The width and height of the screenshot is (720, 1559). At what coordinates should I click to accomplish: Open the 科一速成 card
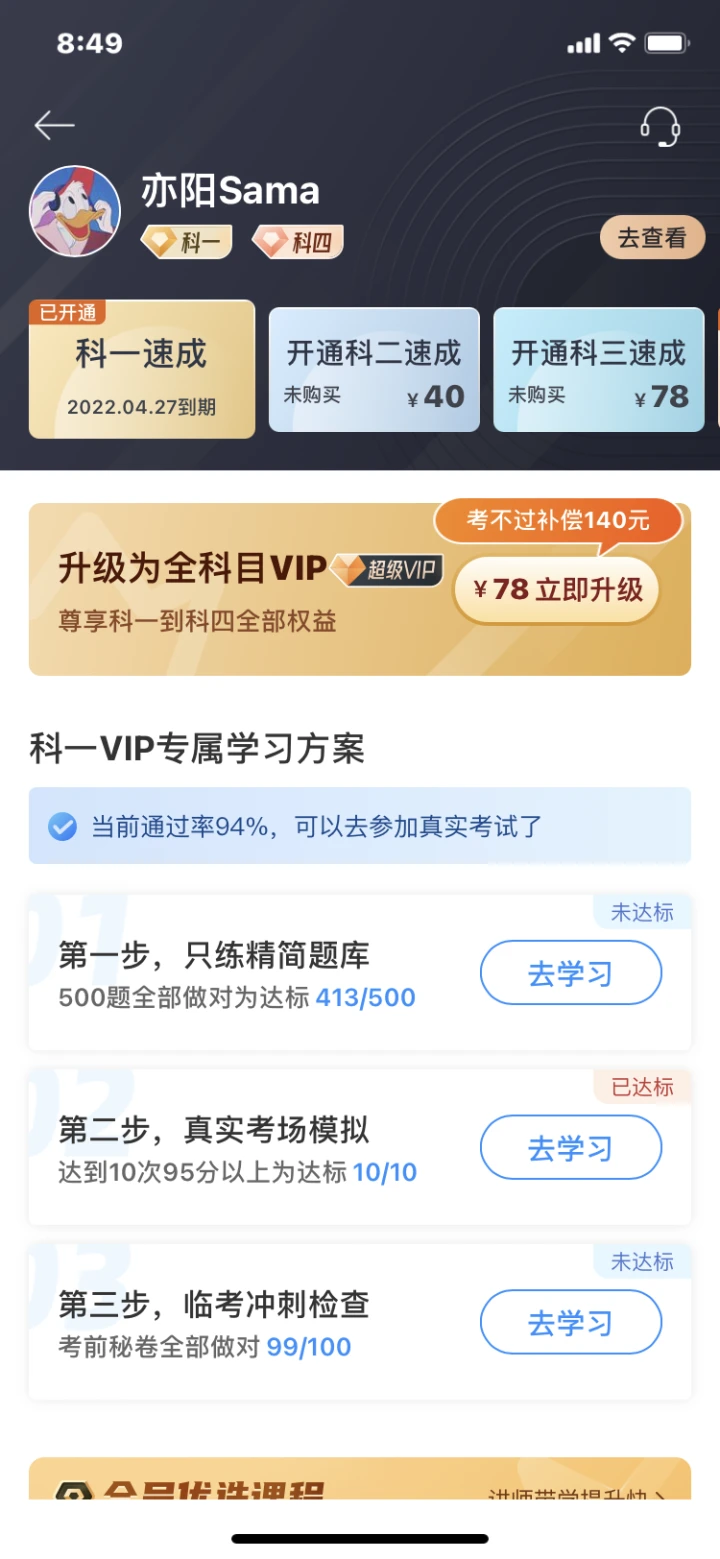(x=141, y=370)
